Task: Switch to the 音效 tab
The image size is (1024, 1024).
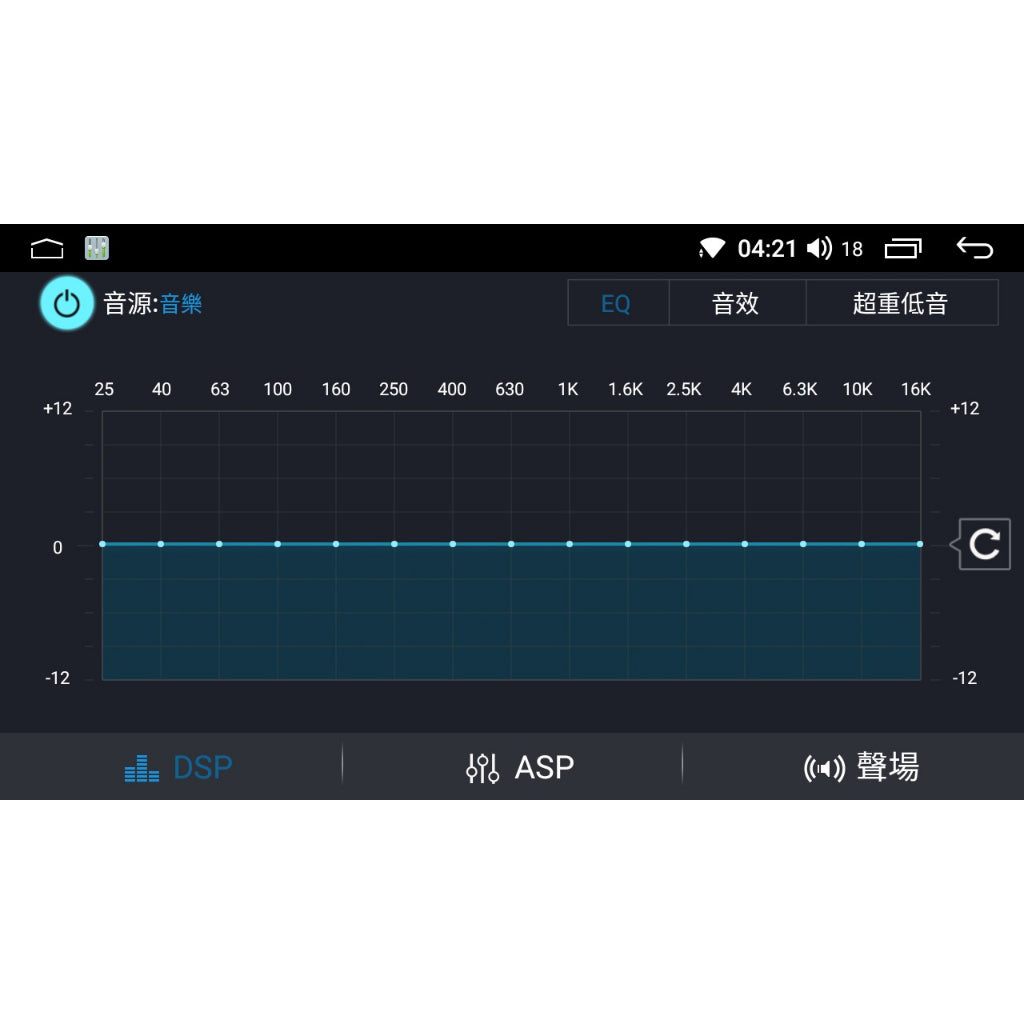Action: click(736, 303)
